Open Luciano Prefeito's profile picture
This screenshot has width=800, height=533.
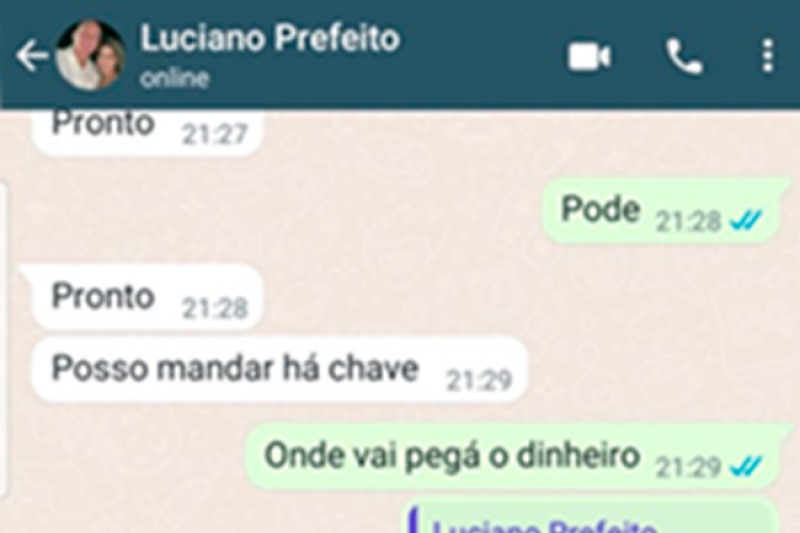pyautogui.click(x=90, y=56)
